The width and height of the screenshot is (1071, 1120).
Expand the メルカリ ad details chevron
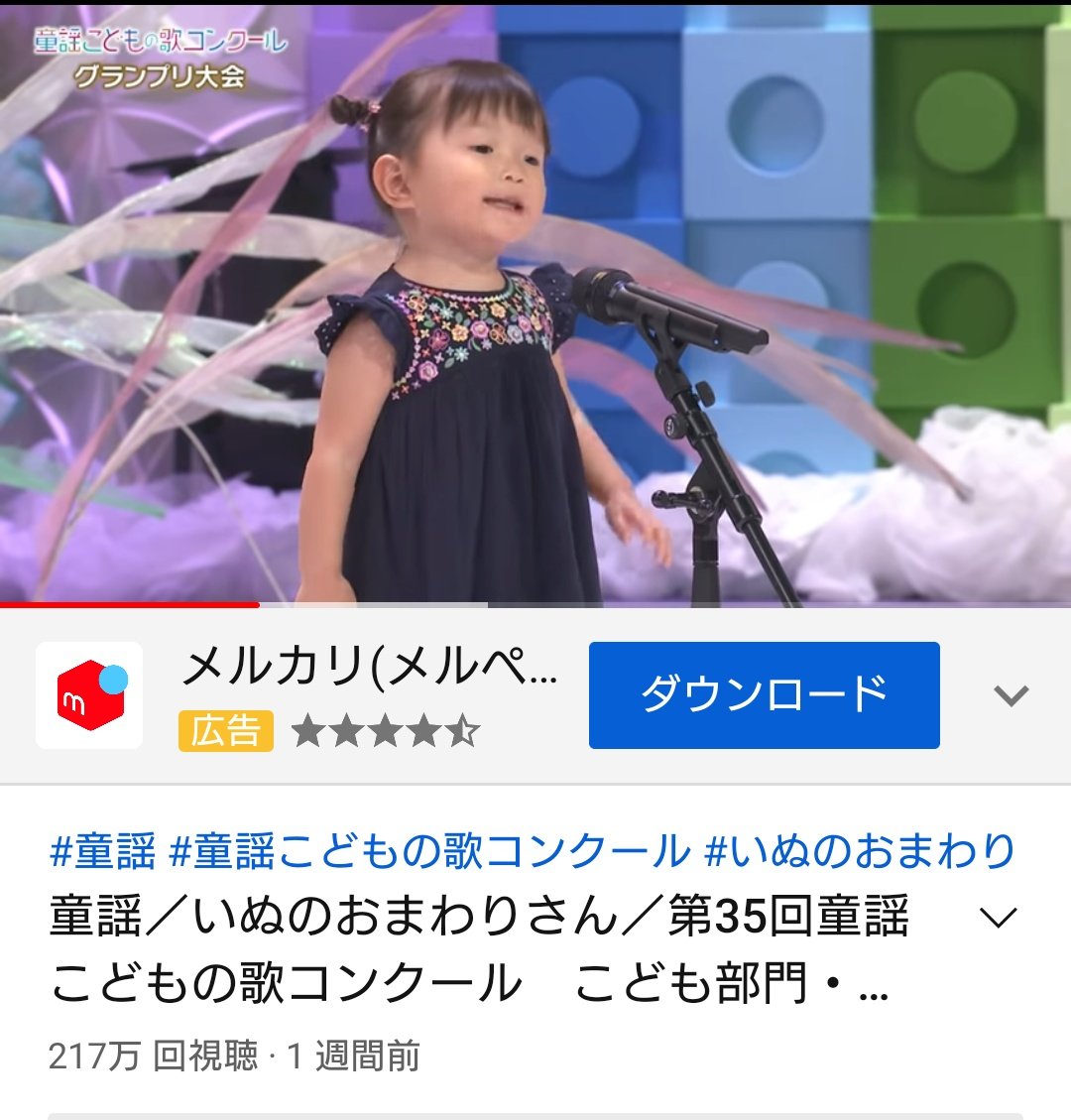pos(1011,694)
